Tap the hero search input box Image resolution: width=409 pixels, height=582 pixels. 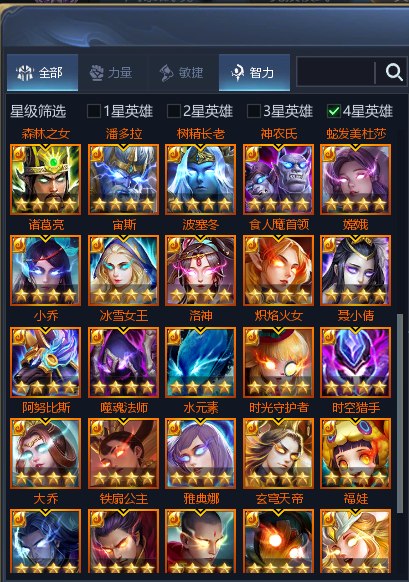click(x=336, y=72)
